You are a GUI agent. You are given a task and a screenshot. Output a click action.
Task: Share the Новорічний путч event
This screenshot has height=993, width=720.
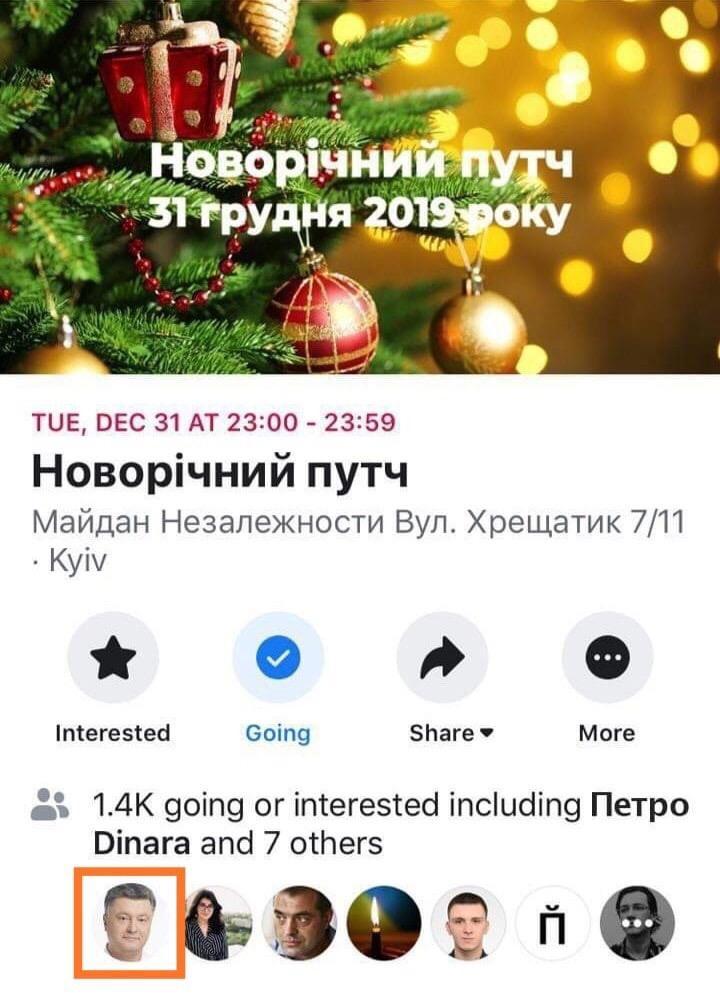tap(442, 657)
